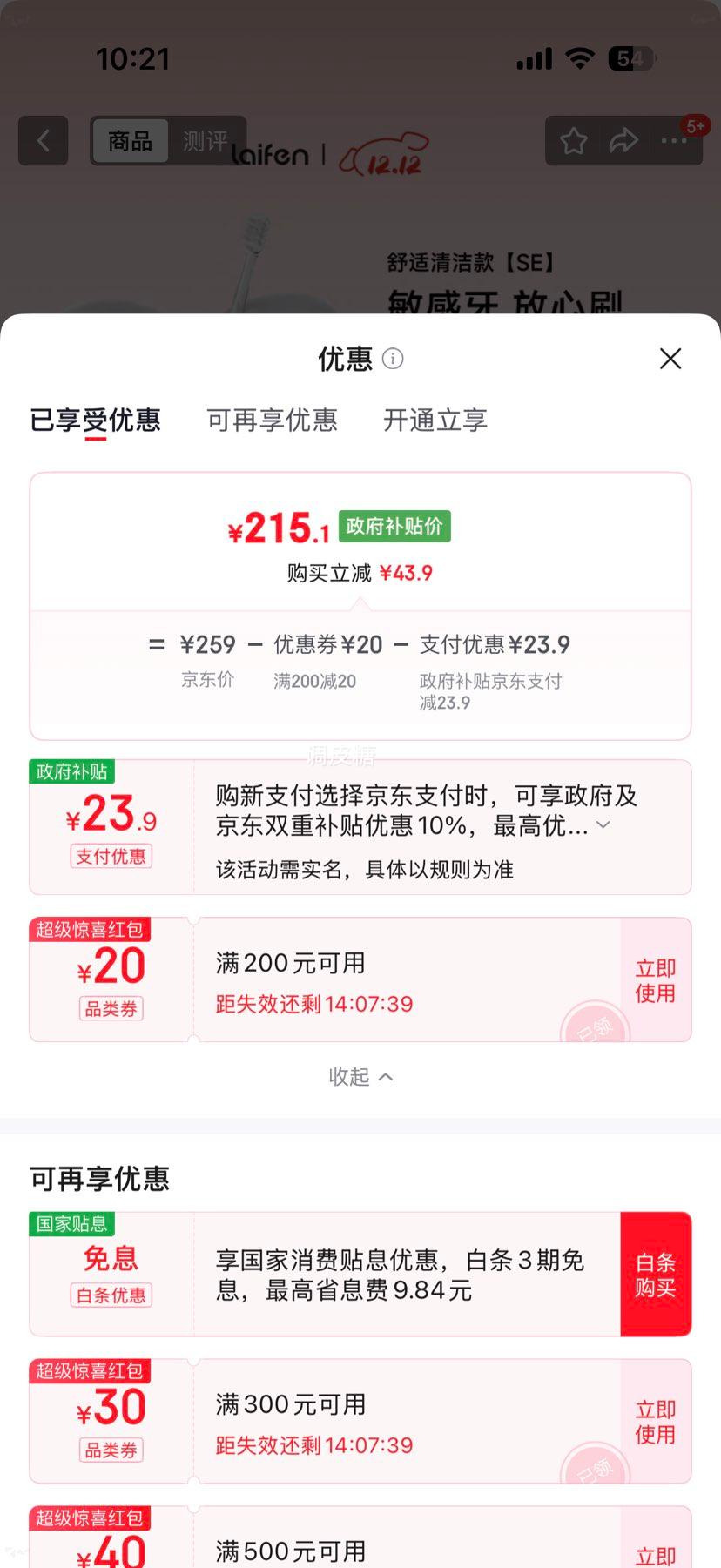Open the 开通立享 tab

tap(434, 421)
